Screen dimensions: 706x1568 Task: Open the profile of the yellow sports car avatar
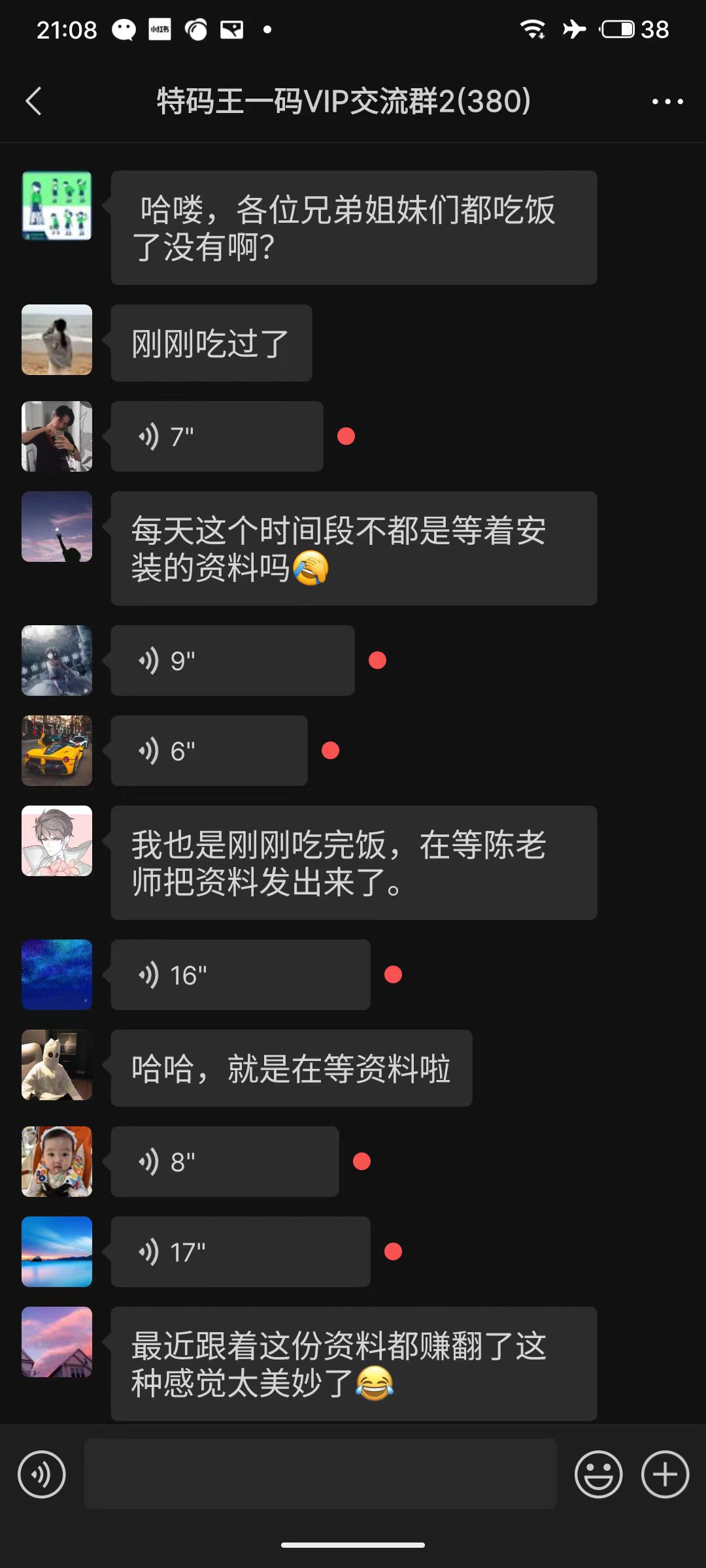coord(57,751)
